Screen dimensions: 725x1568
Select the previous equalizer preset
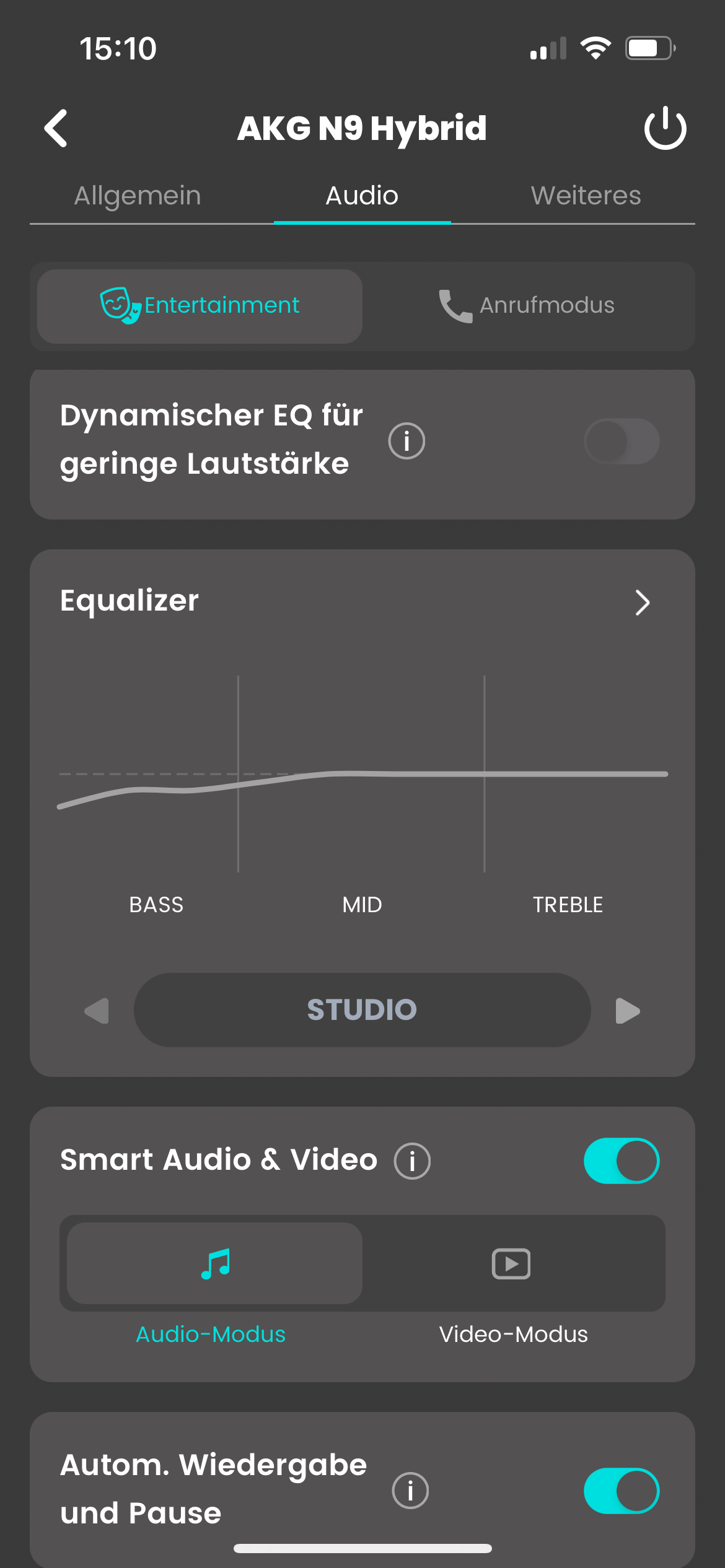97,1011
